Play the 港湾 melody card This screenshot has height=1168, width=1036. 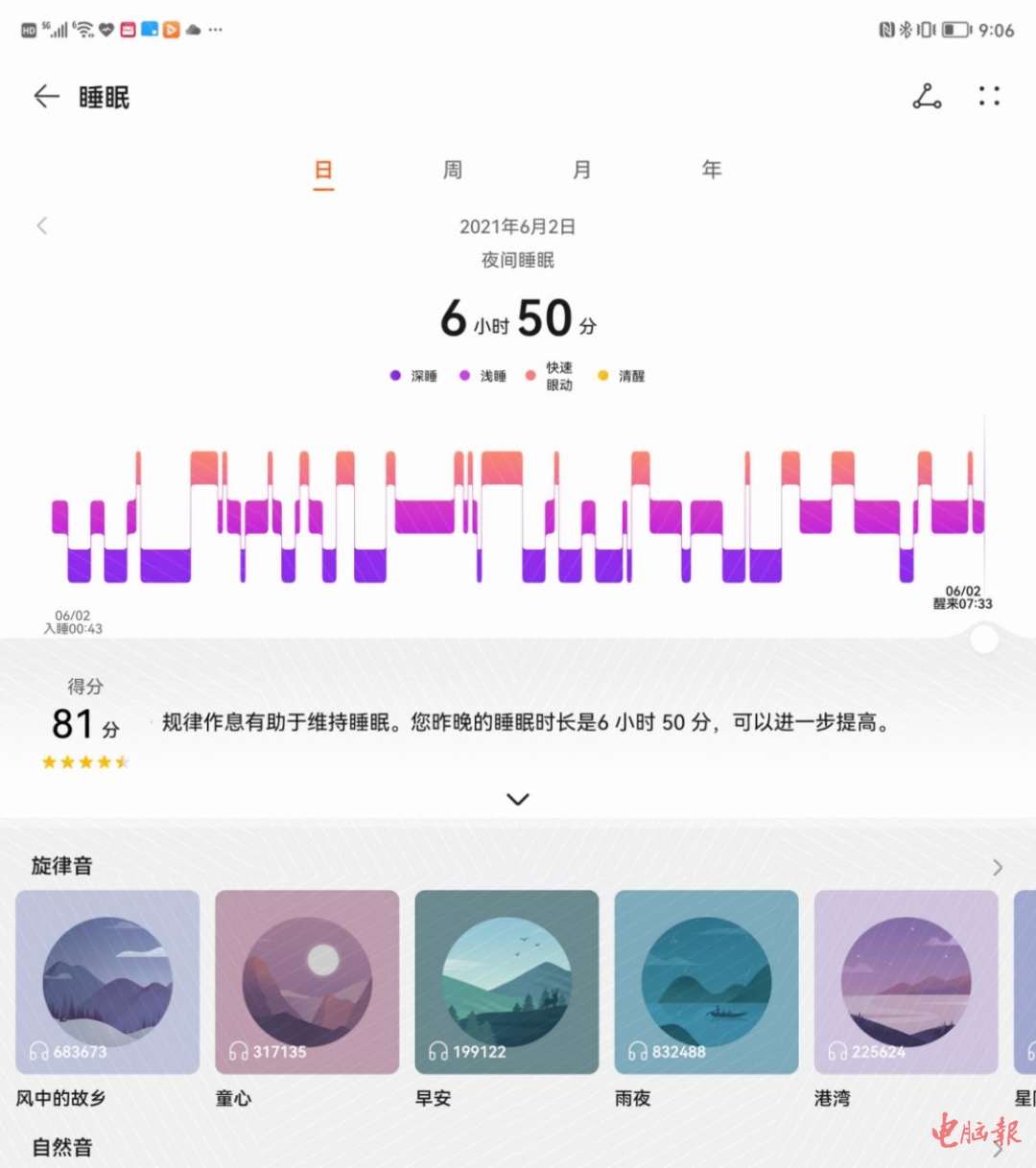point(906,981)
